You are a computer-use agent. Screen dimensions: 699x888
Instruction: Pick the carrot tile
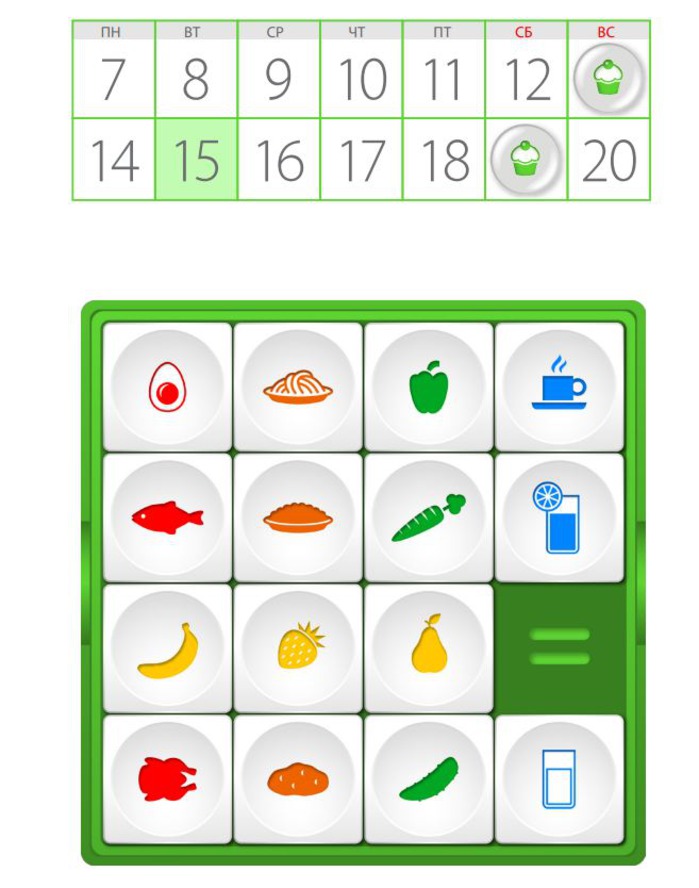click(429, 518)
